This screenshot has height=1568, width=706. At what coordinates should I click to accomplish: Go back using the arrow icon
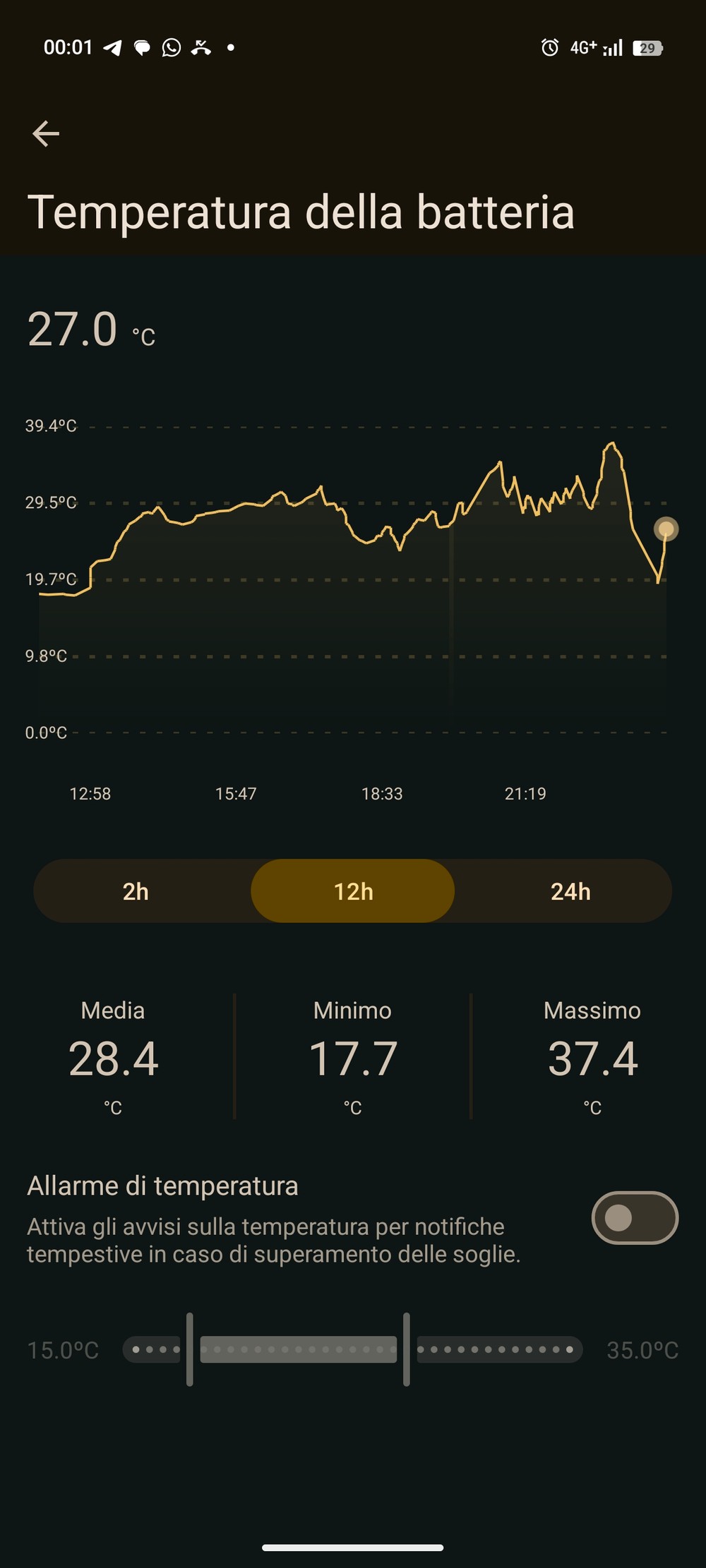pyautogui.click(x=46, y=133)
